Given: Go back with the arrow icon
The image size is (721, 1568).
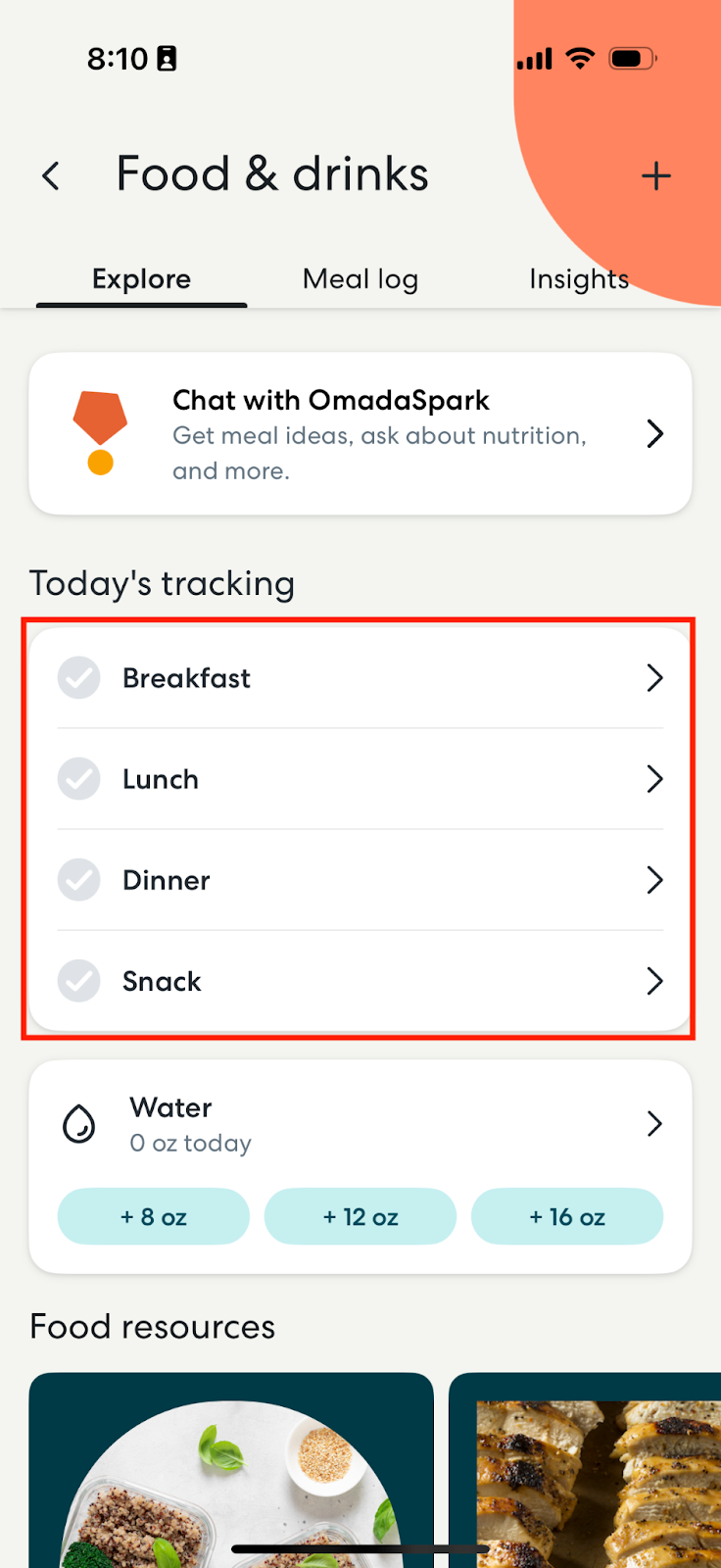Looking at the screenshot, I should coord(51,176).
